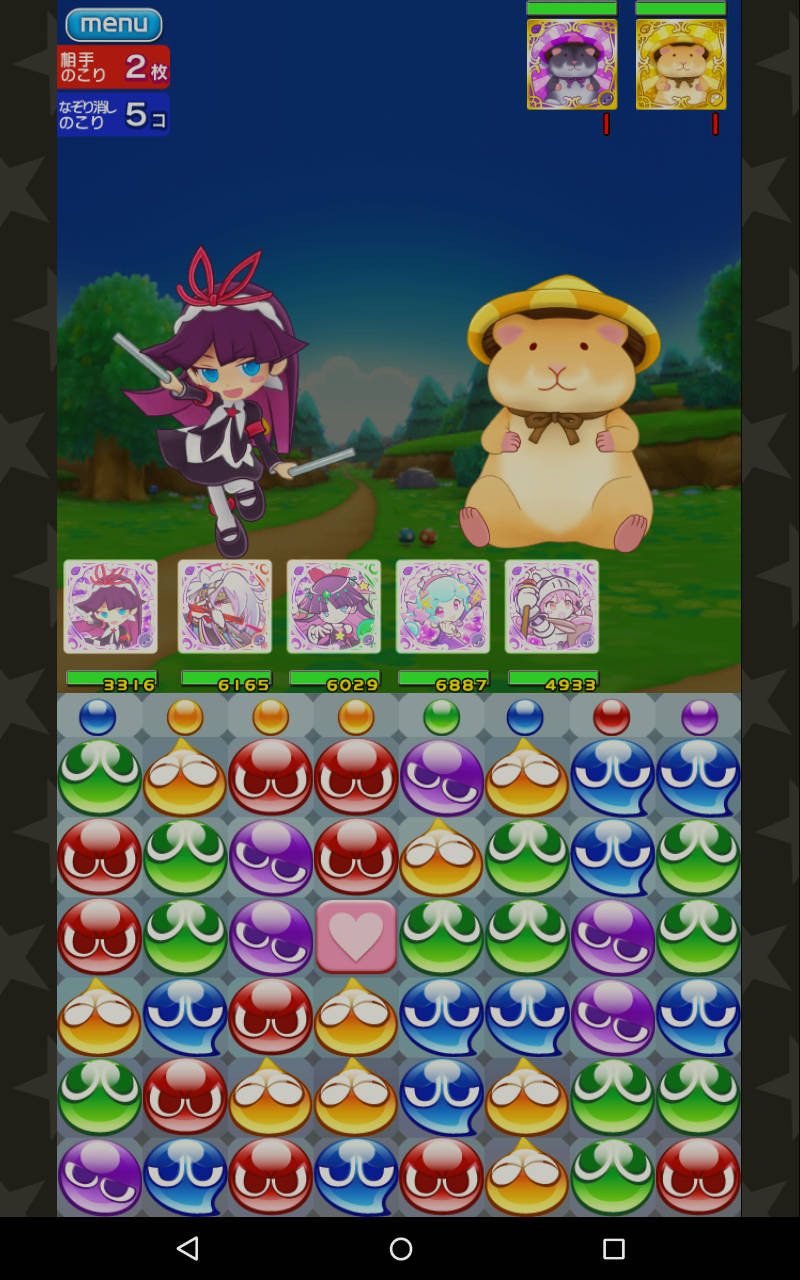This screenshot has height=1280, width=800.
Task: Go back using the system back button
Action: pyautogui.click(x=187, y=1248)
